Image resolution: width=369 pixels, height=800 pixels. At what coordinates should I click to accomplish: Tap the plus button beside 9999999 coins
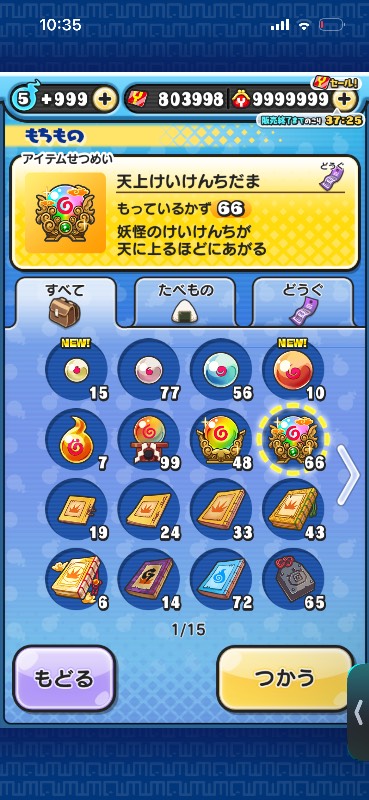coord(345,99)
